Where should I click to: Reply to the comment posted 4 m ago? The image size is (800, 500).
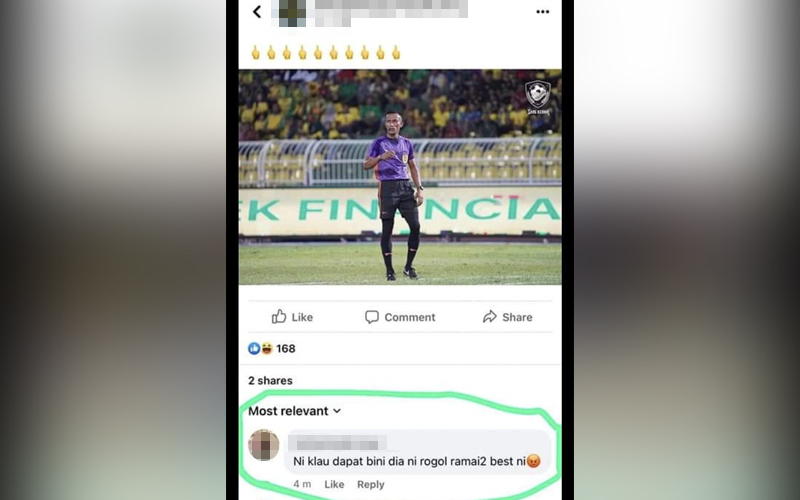point(371,484)
